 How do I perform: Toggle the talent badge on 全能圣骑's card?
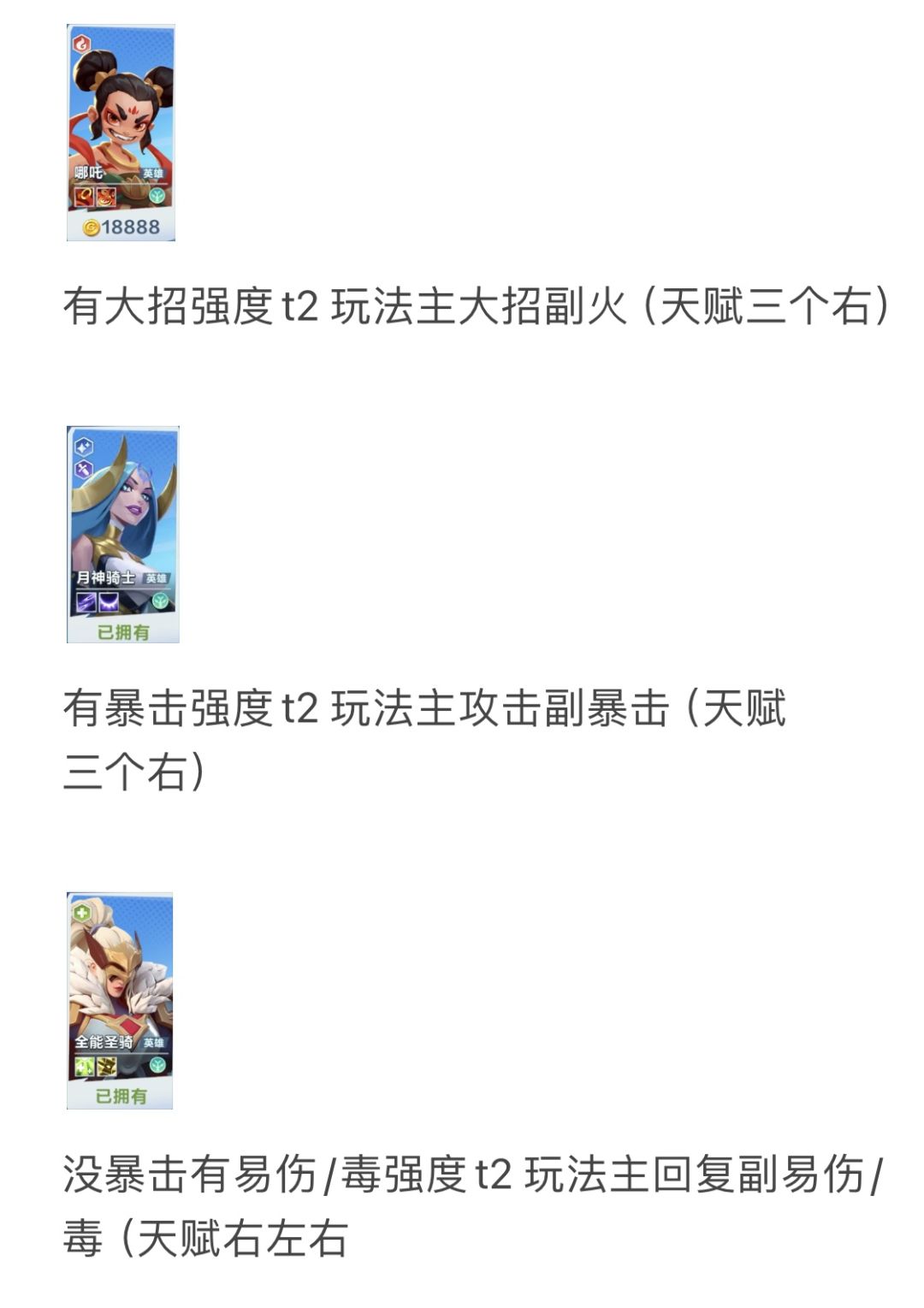(x=157, y=1066)
